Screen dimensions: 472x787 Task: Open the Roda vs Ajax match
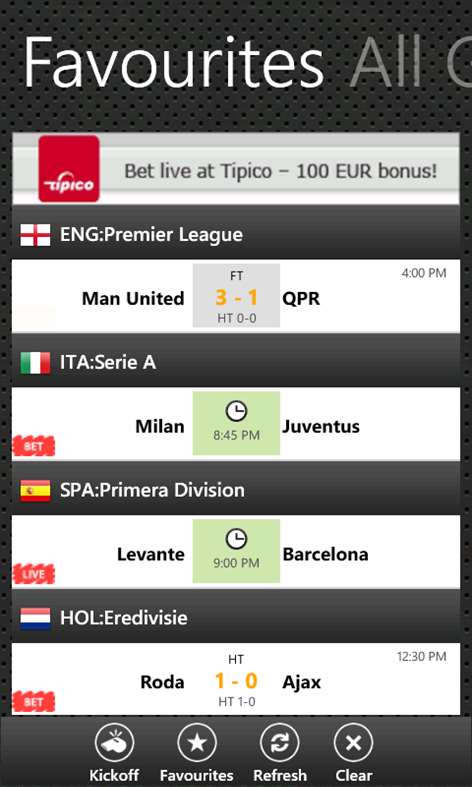point(235,679)
